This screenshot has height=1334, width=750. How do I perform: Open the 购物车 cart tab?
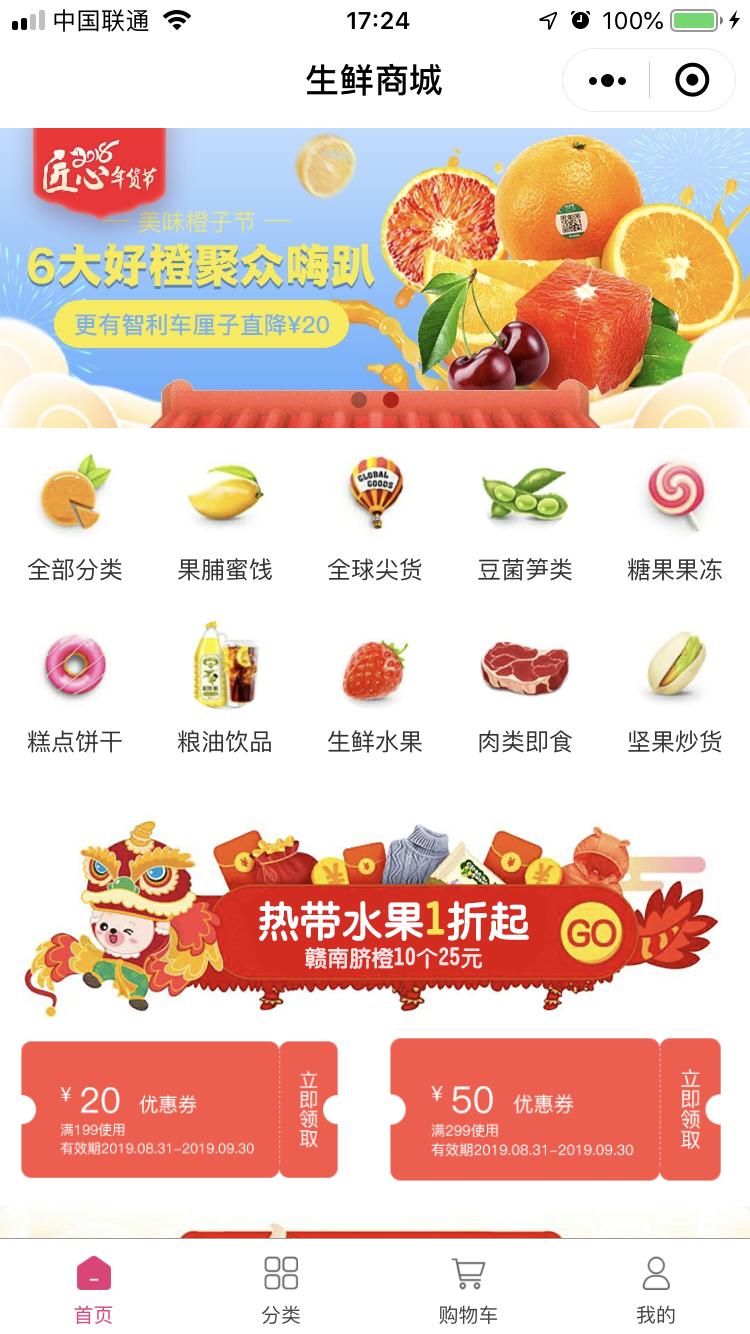[x=468, y=1290]
